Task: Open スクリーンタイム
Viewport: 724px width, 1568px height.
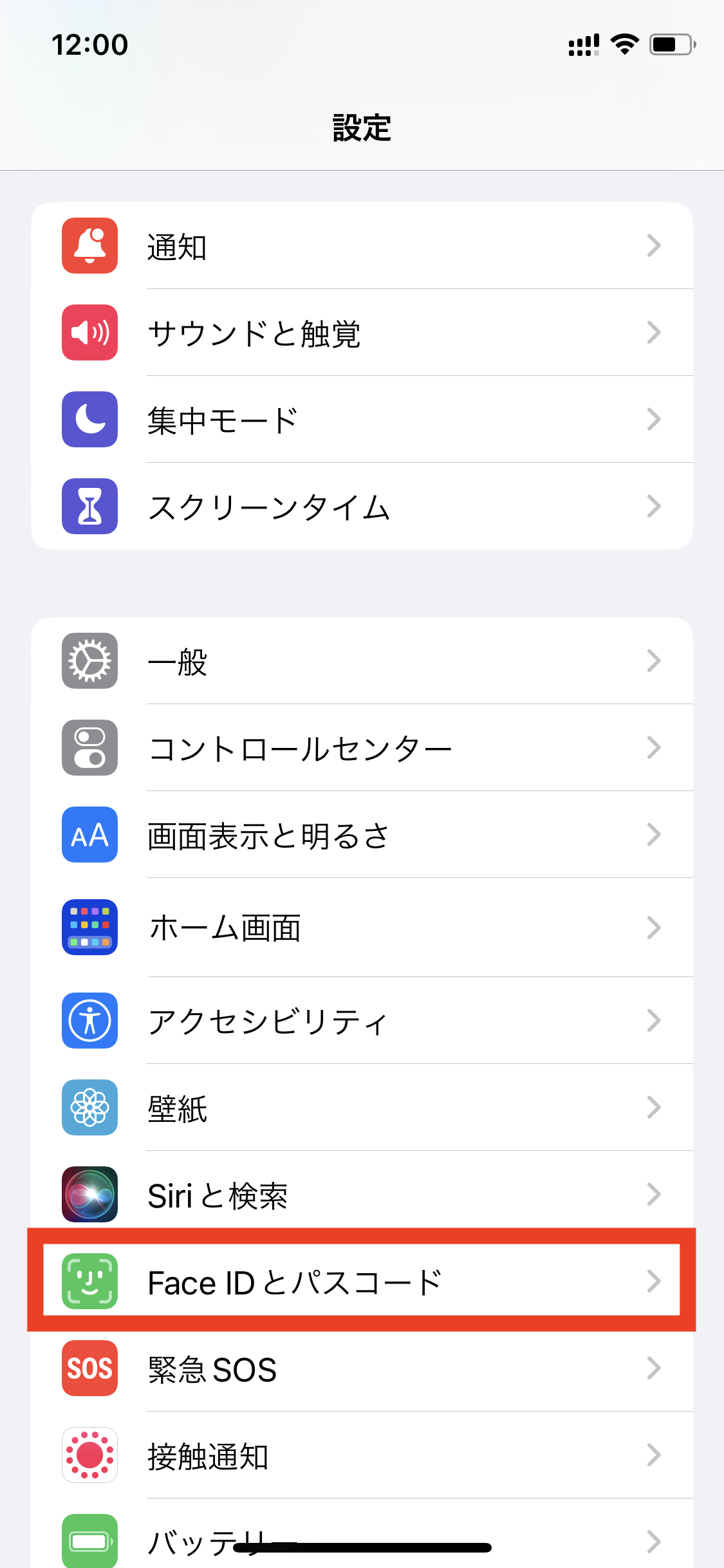Action: pos(362,507)
